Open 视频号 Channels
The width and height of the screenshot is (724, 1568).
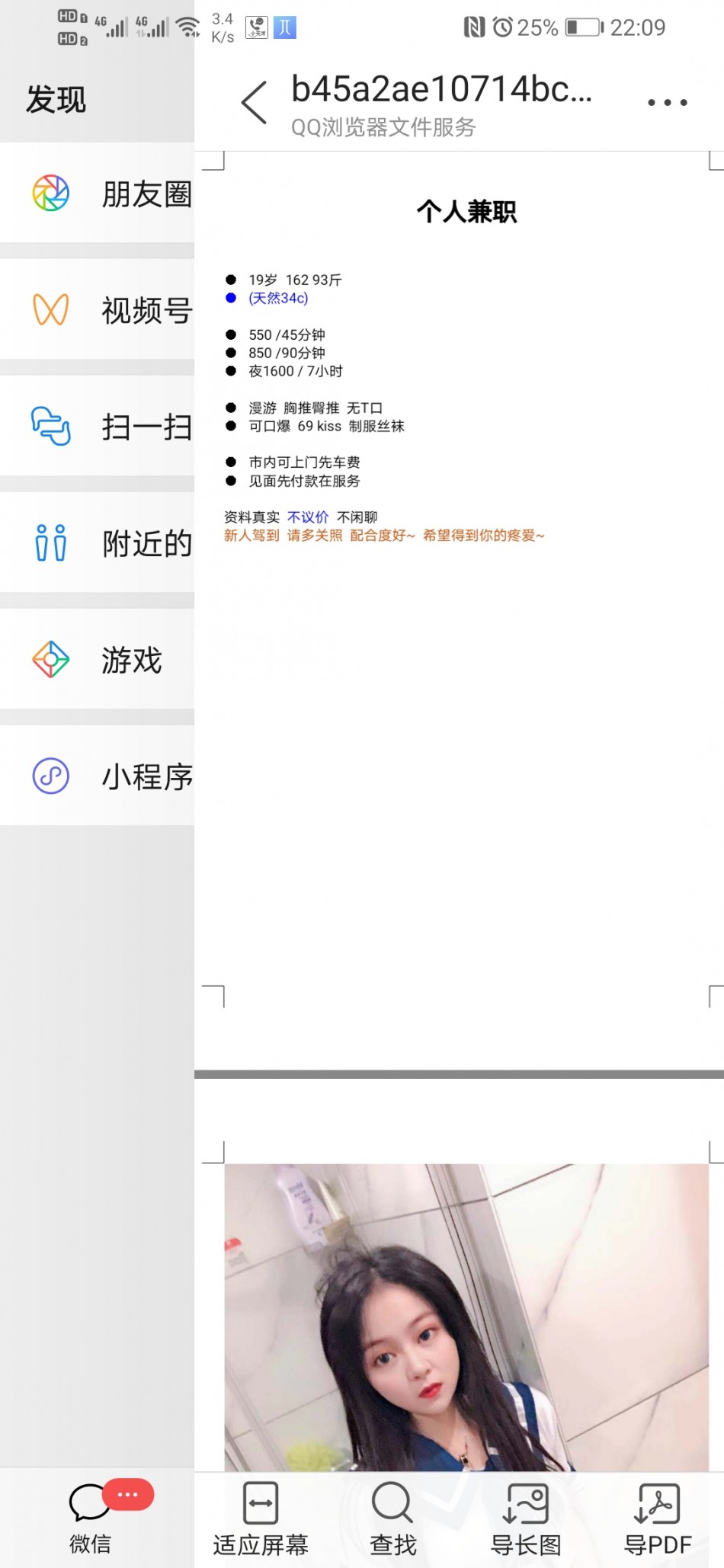click(98, 309)
